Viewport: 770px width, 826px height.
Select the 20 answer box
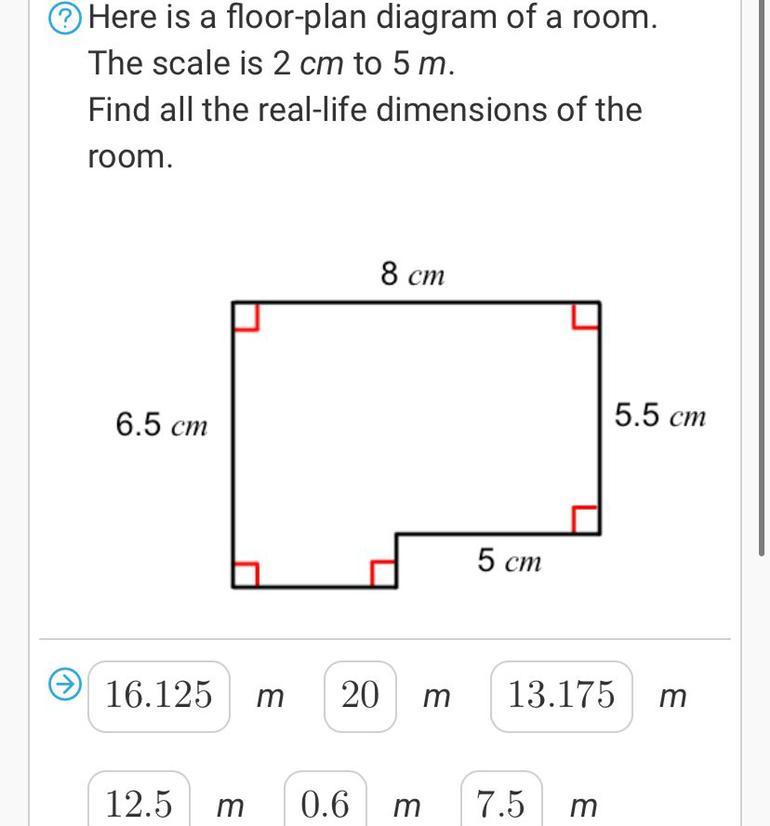pyautogui.click(x=360, y=696)
